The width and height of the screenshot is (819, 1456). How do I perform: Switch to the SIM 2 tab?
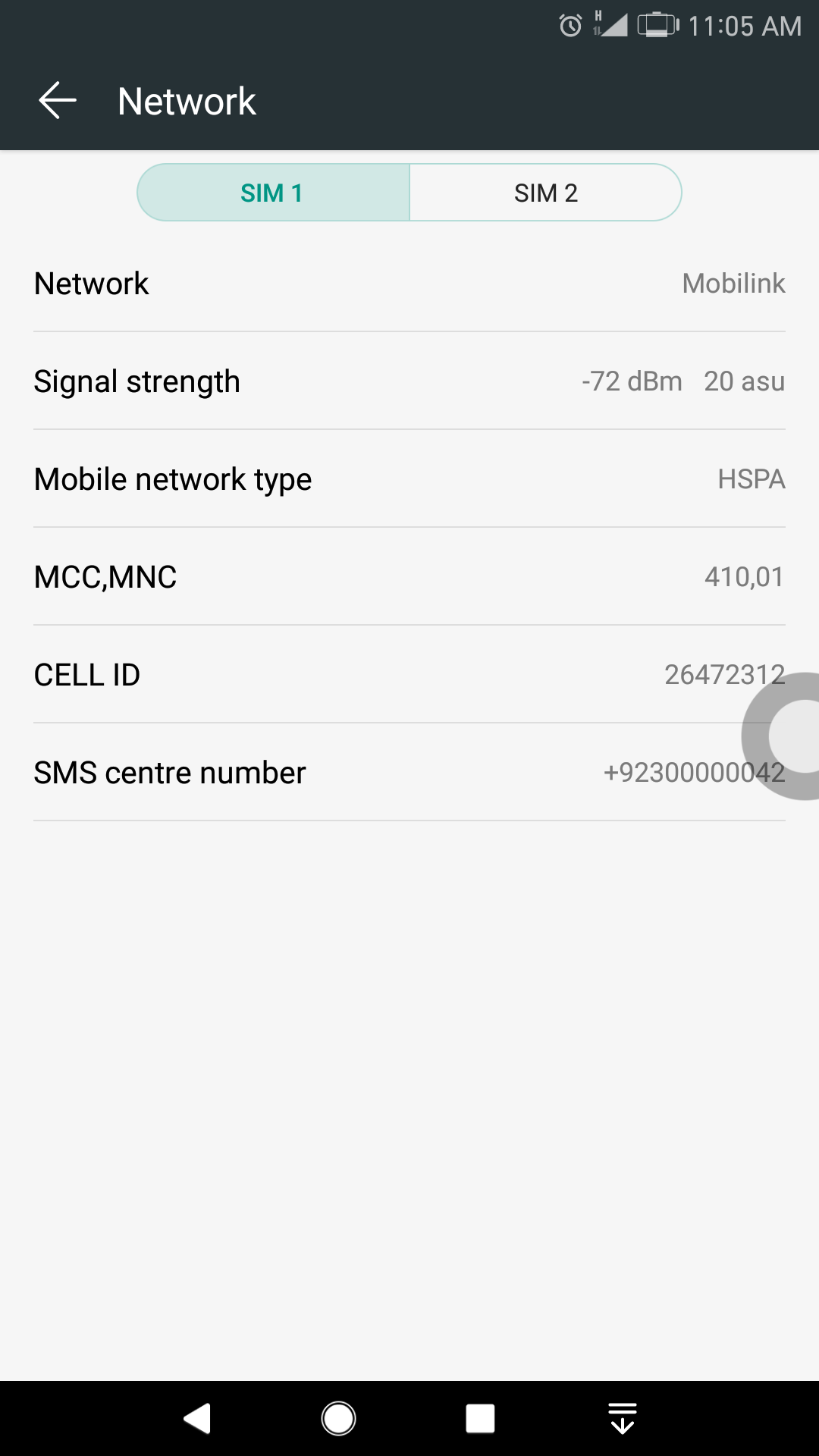[x=546, y=193]
